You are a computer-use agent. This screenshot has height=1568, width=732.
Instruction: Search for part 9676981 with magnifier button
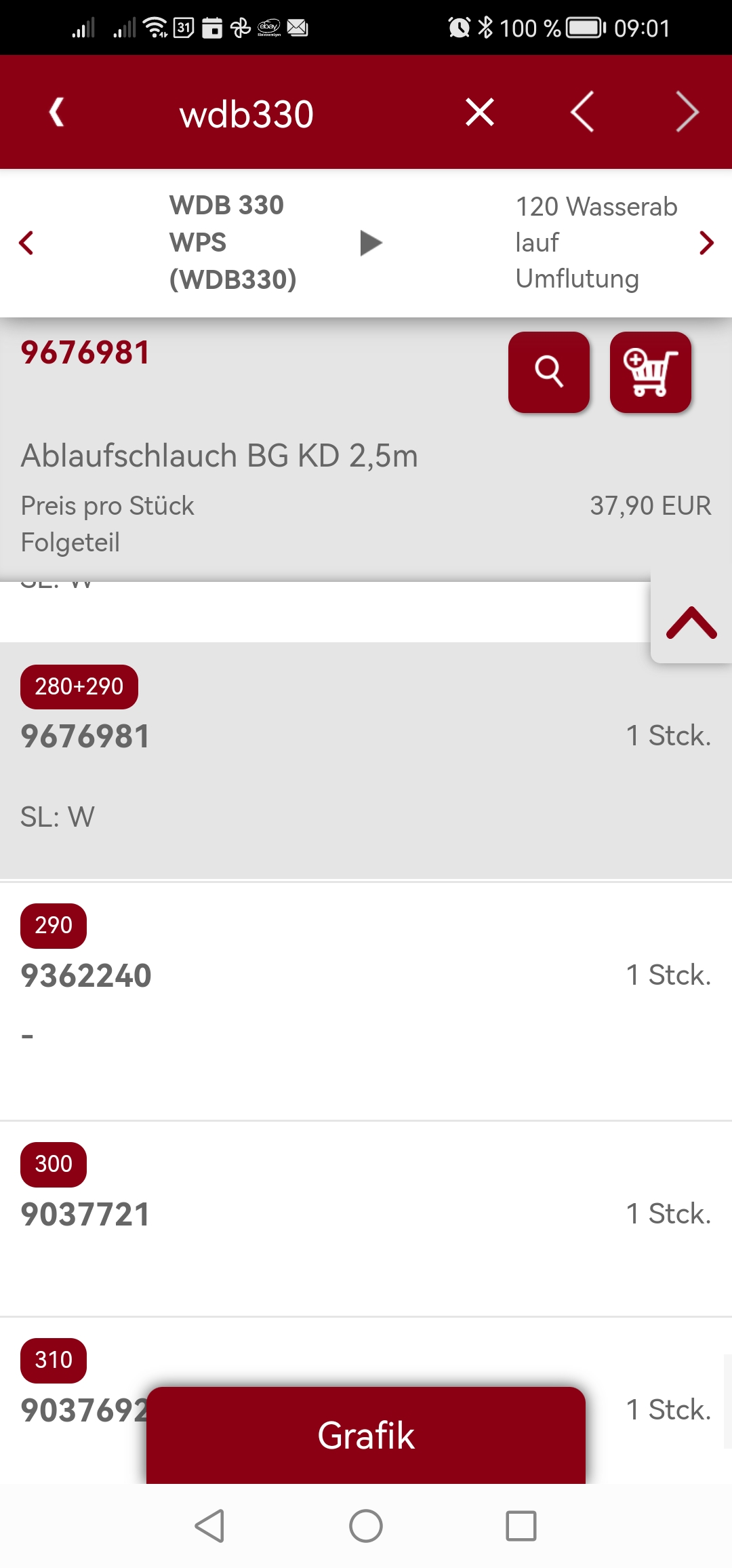coord(549,372)
